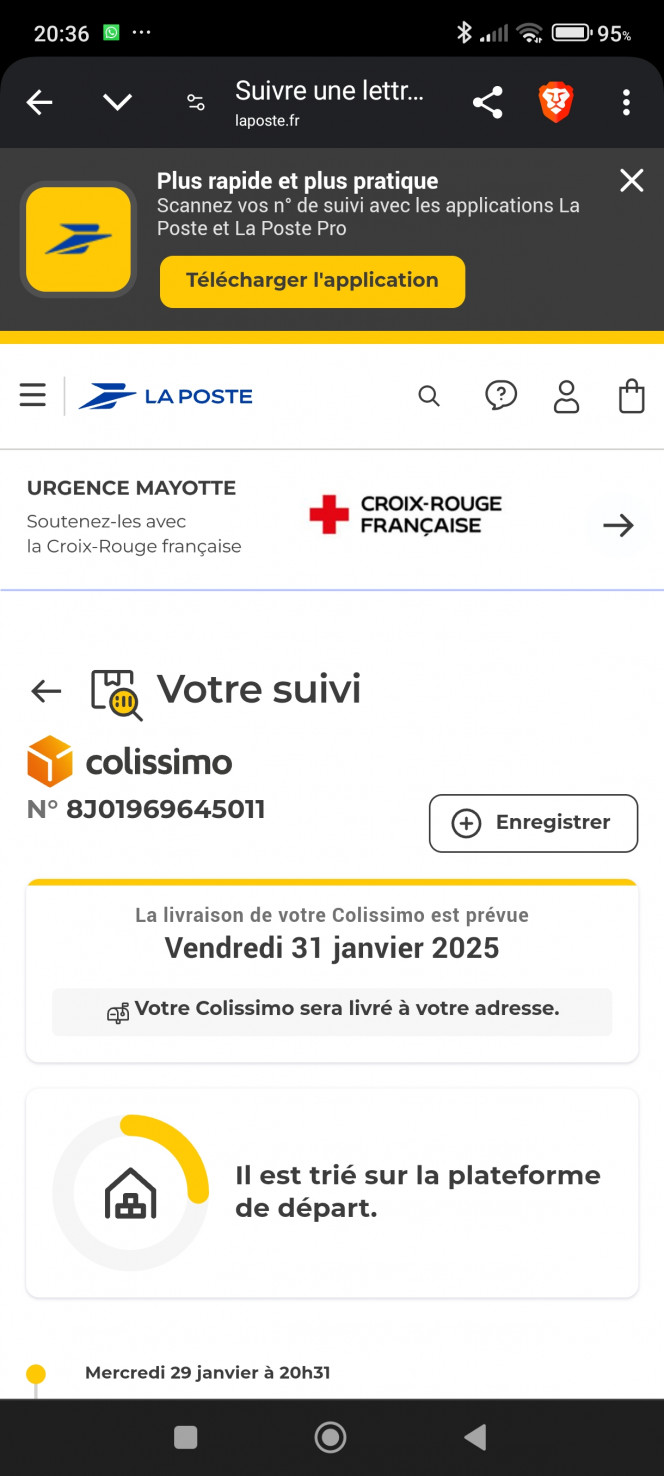This screenshot has height=1476, width=664.
Task: Go to the La Poste homepage logo
Action: [x=166, y=396]
